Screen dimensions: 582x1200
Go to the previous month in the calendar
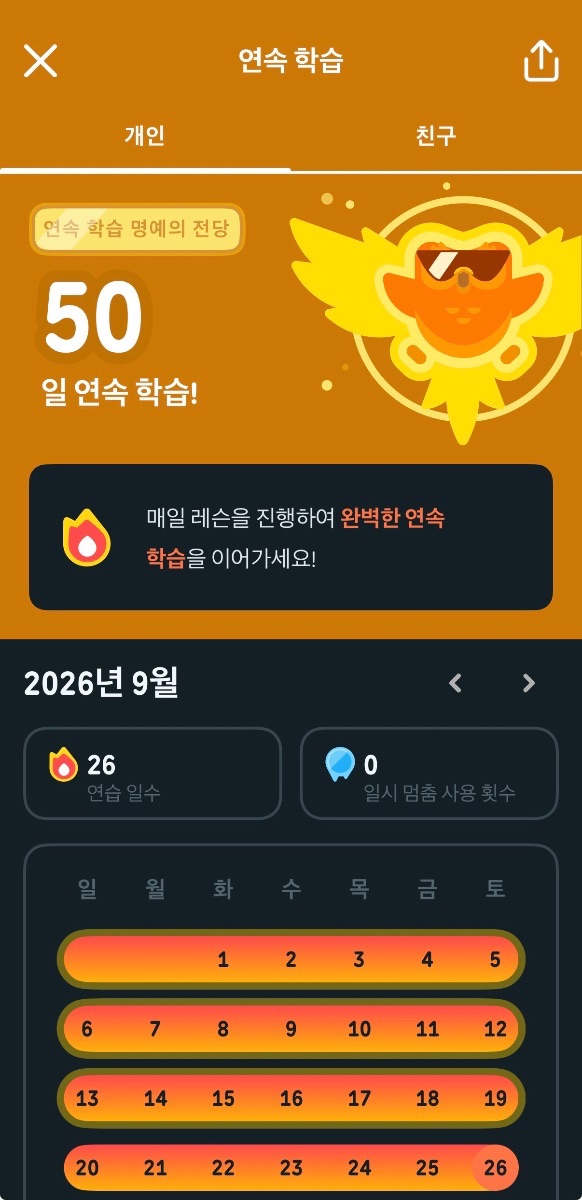[x=456, y=683]
